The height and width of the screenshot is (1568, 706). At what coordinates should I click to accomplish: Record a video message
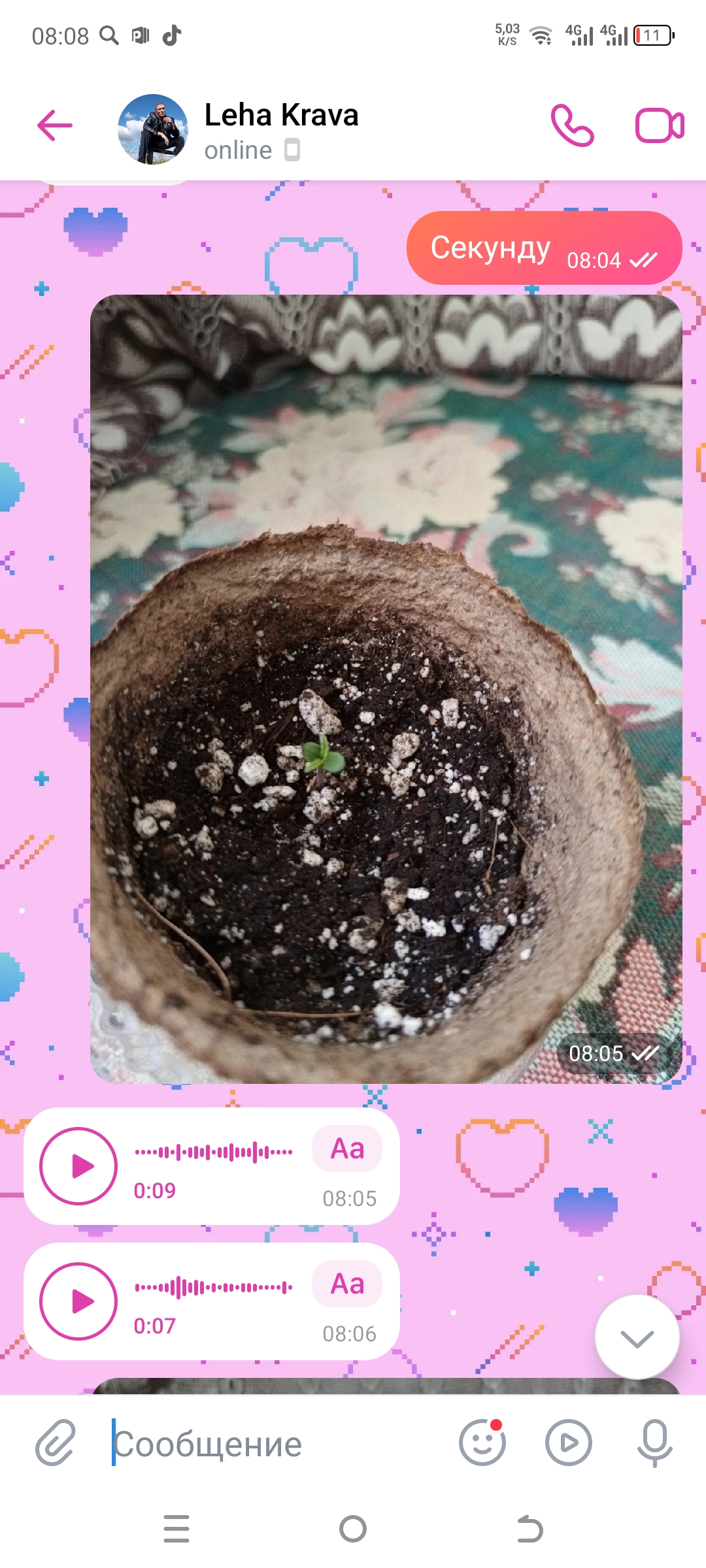tap(569, 1443)
